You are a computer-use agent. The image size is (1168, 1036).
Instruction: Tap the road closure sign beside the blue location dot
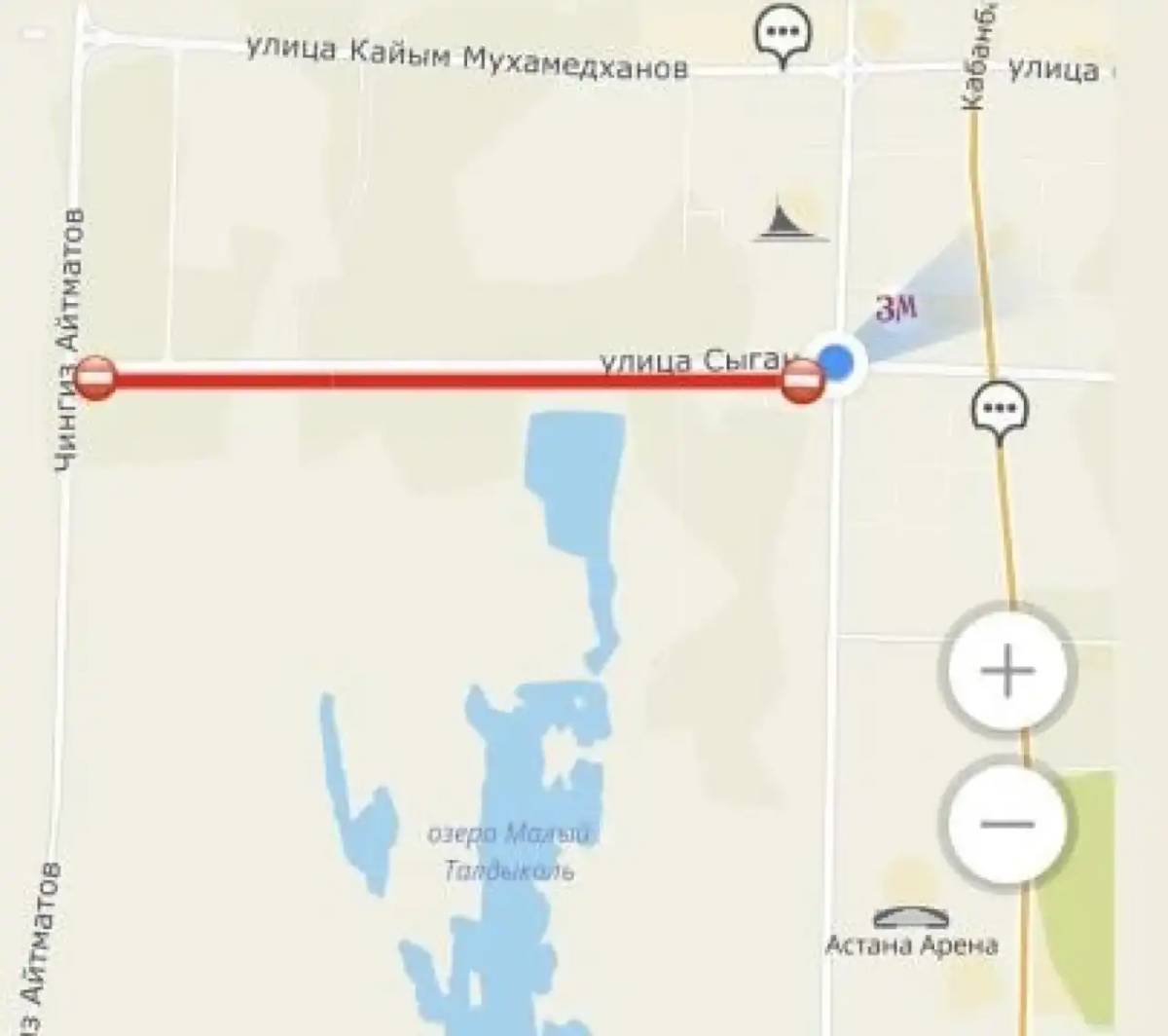click(x=802, y=381)
